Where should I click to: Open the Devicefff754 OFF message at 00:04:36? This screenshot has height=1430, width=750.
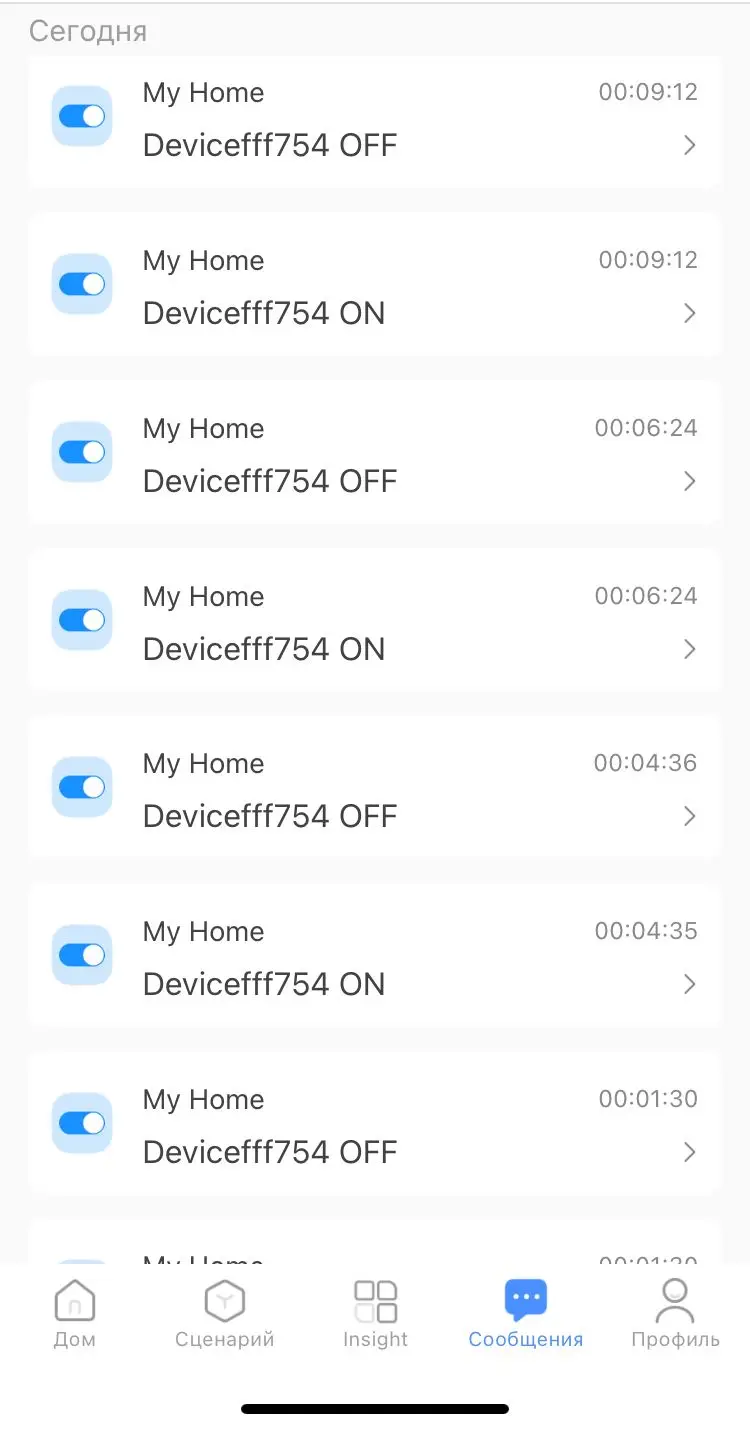point(375,787)
